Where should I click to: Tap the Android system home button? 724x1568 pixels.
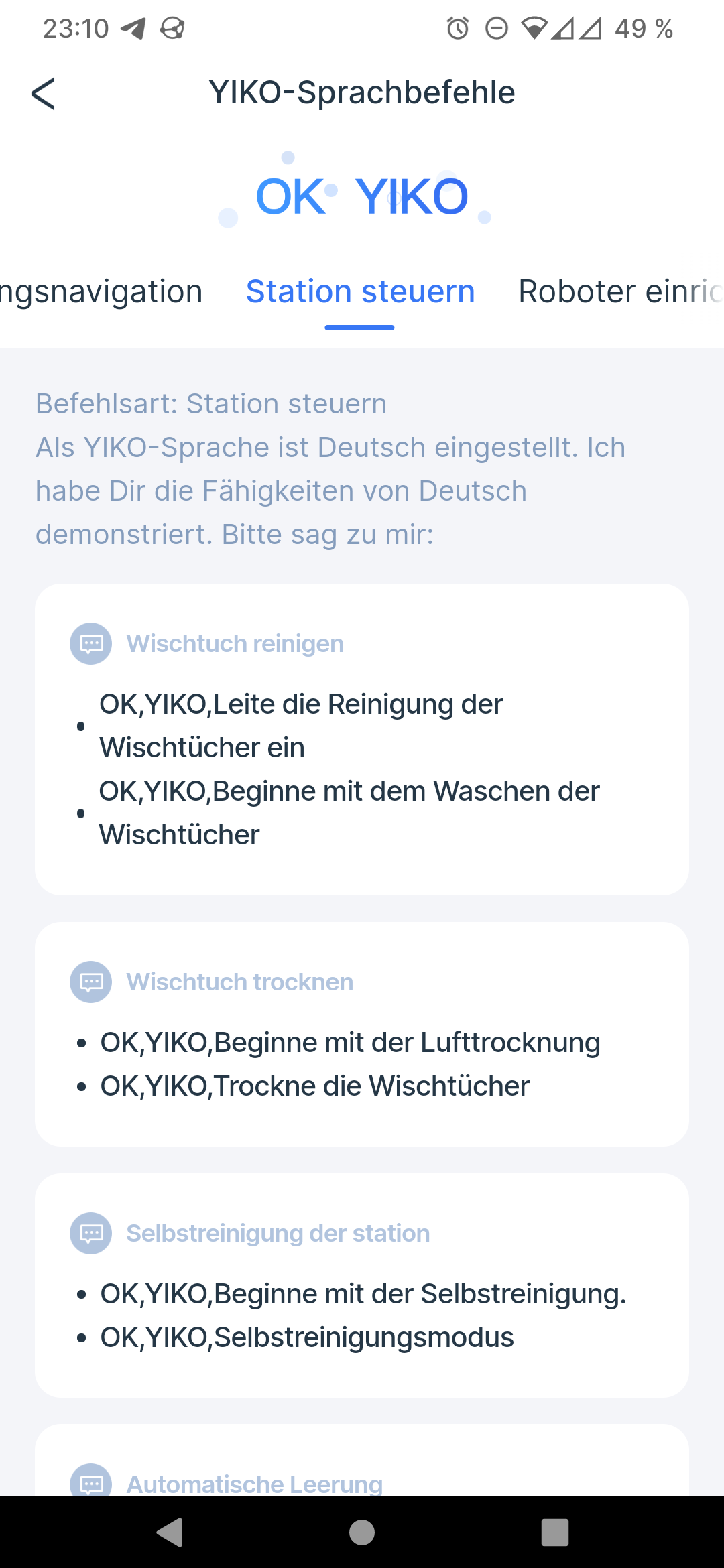[362, 1532]
